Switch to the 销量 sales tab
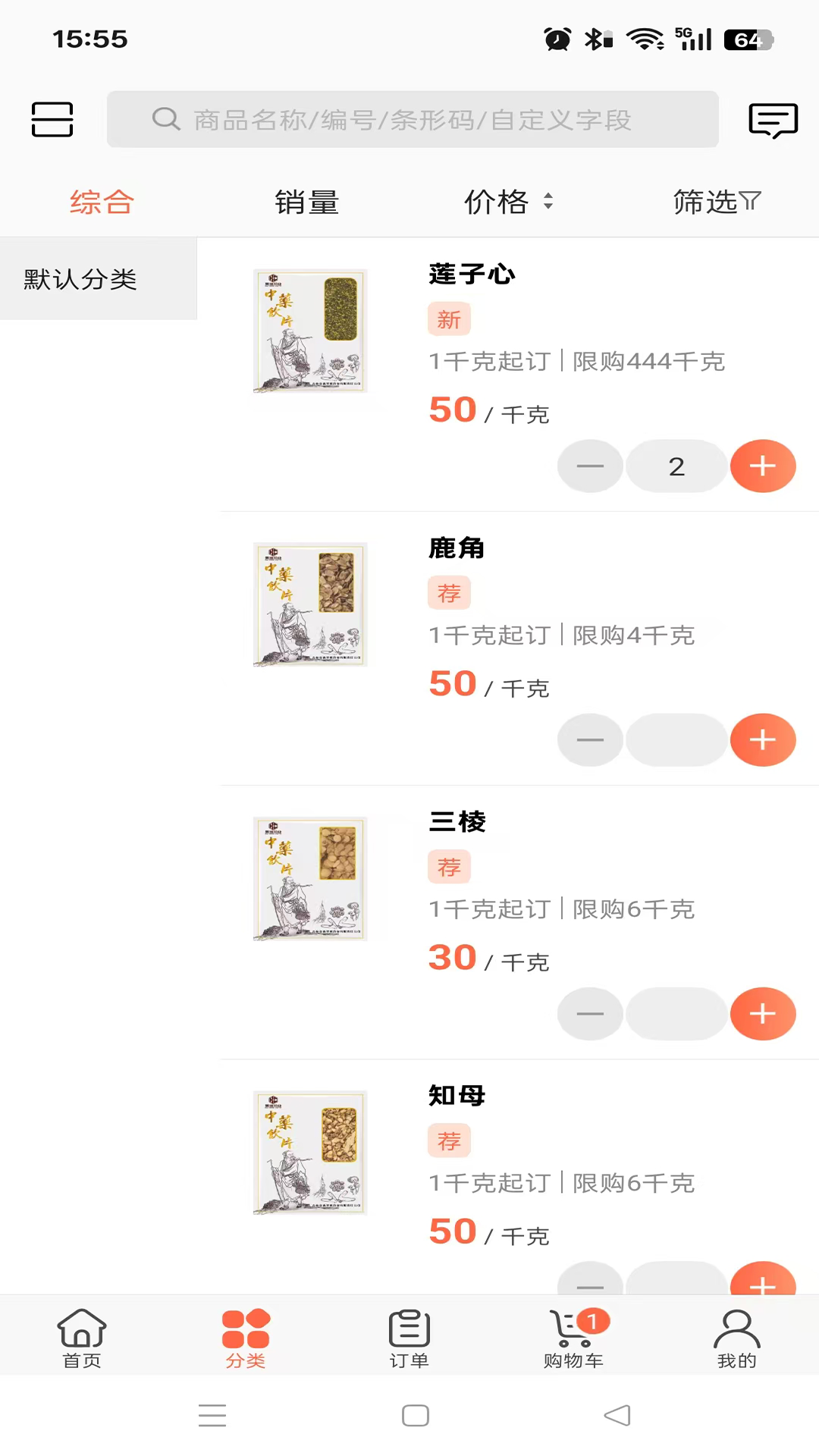Screen dimensions: 819x1456 306,202
